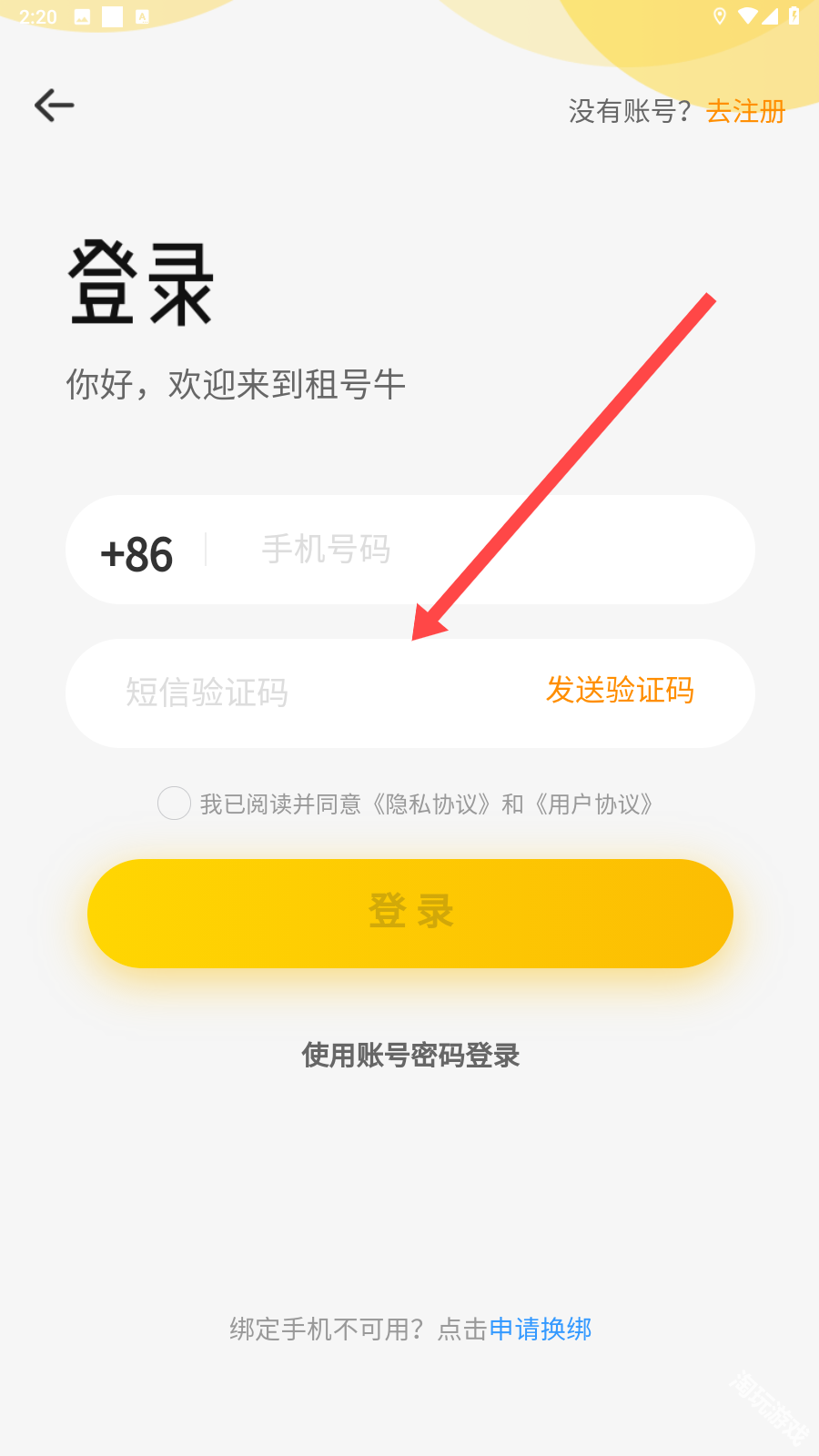Tap the Wi-Fi icon in status bar
This screenshot has width=819, height=1456.
748,15
